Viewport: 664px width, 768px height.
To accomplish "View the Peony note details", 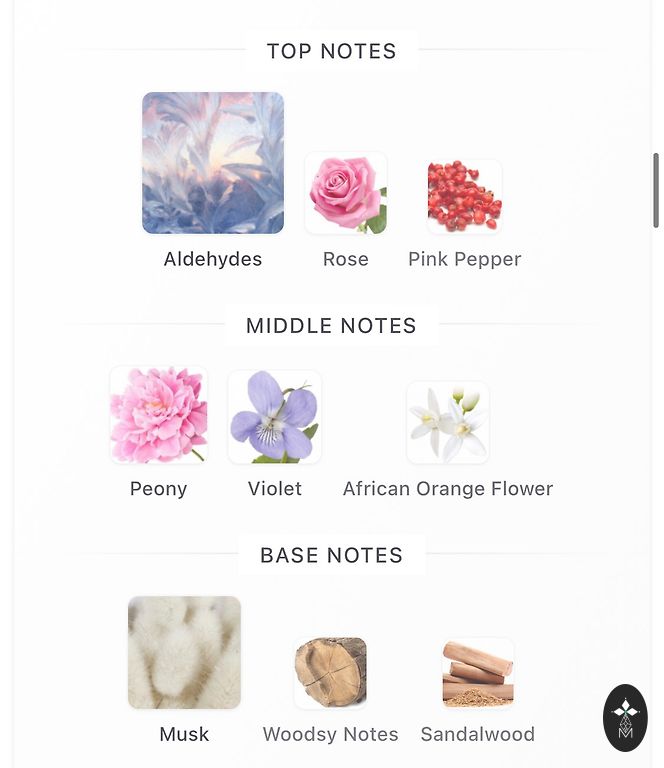I will tap(159, 415).
